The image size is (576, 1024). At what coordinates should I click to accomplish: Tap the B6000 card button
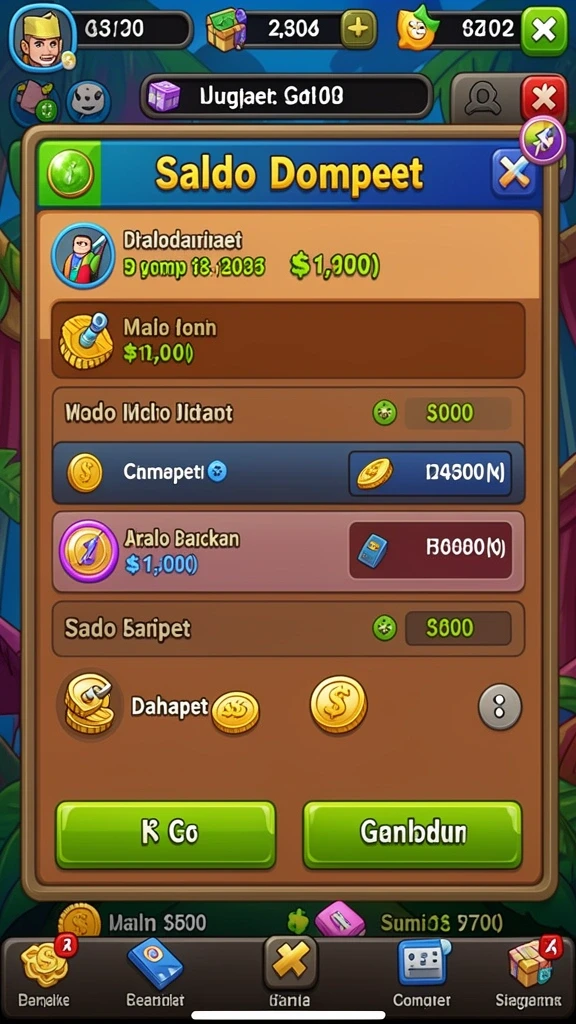(x=430, y=550)
